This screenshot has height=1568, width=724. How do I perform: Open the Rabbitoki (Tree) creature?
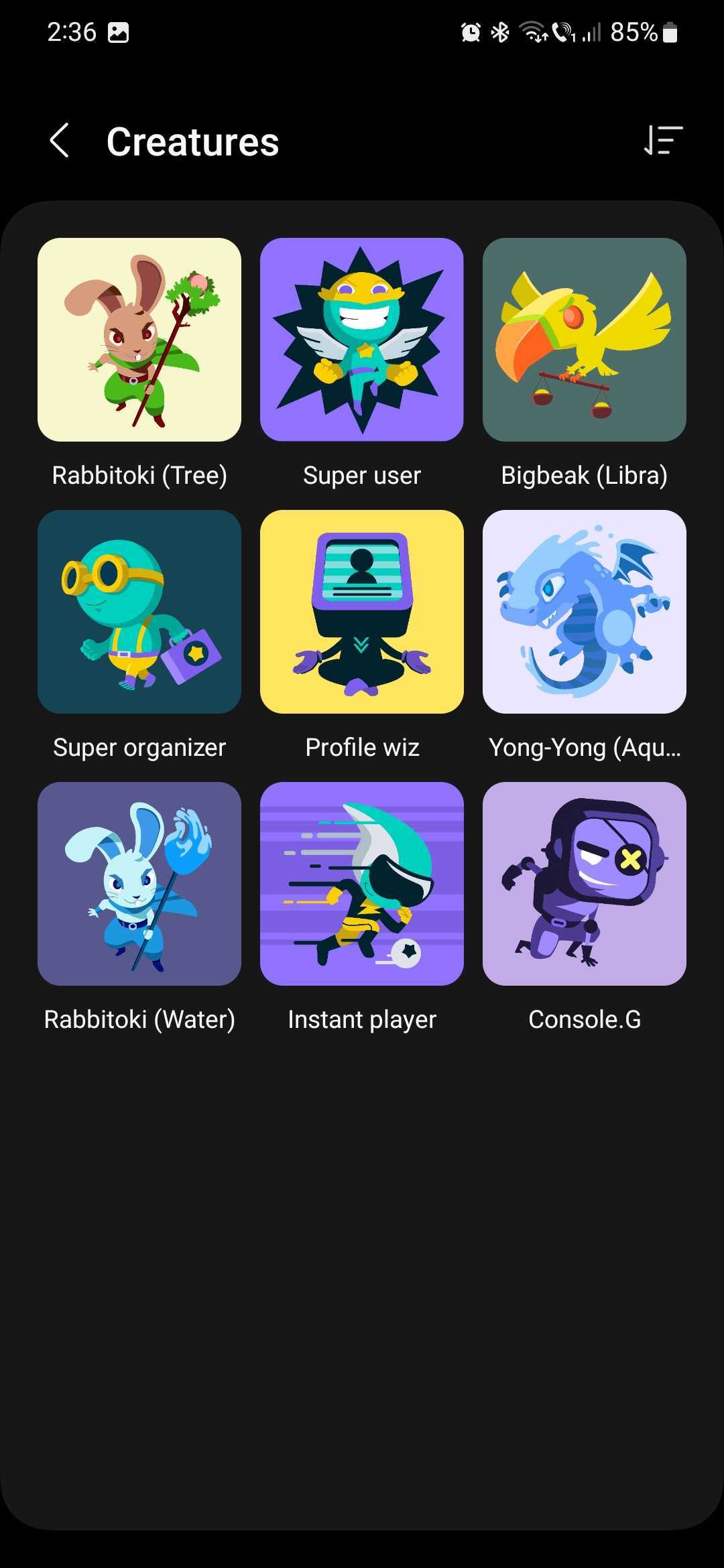[x=139, y=340]
